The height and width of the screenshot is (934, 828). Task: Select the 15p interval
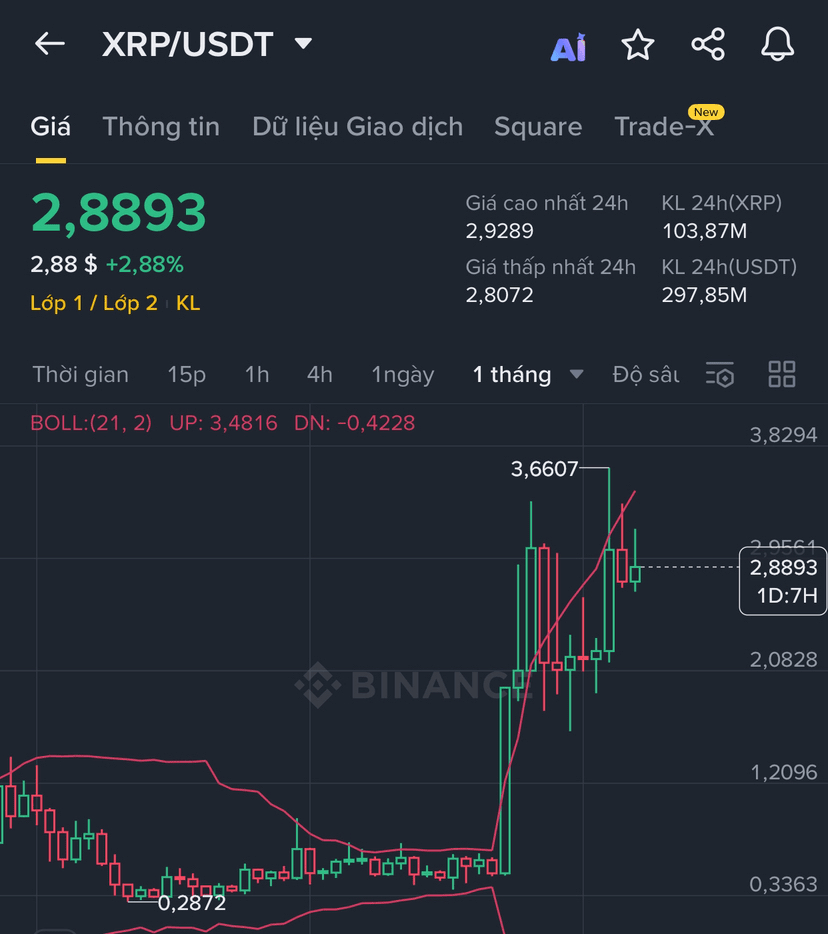tap(186, 375)
